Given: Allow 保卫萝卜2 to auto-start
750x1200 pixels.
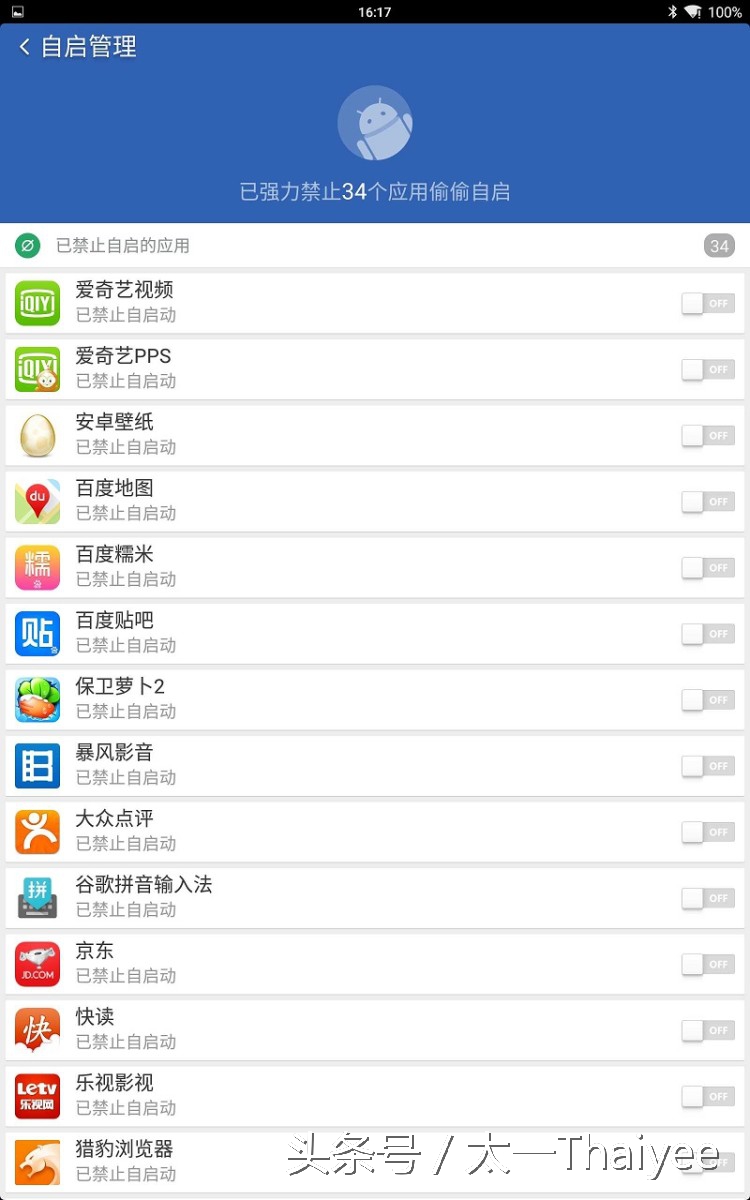Looking at the screenshot, I should coord(708,700).
